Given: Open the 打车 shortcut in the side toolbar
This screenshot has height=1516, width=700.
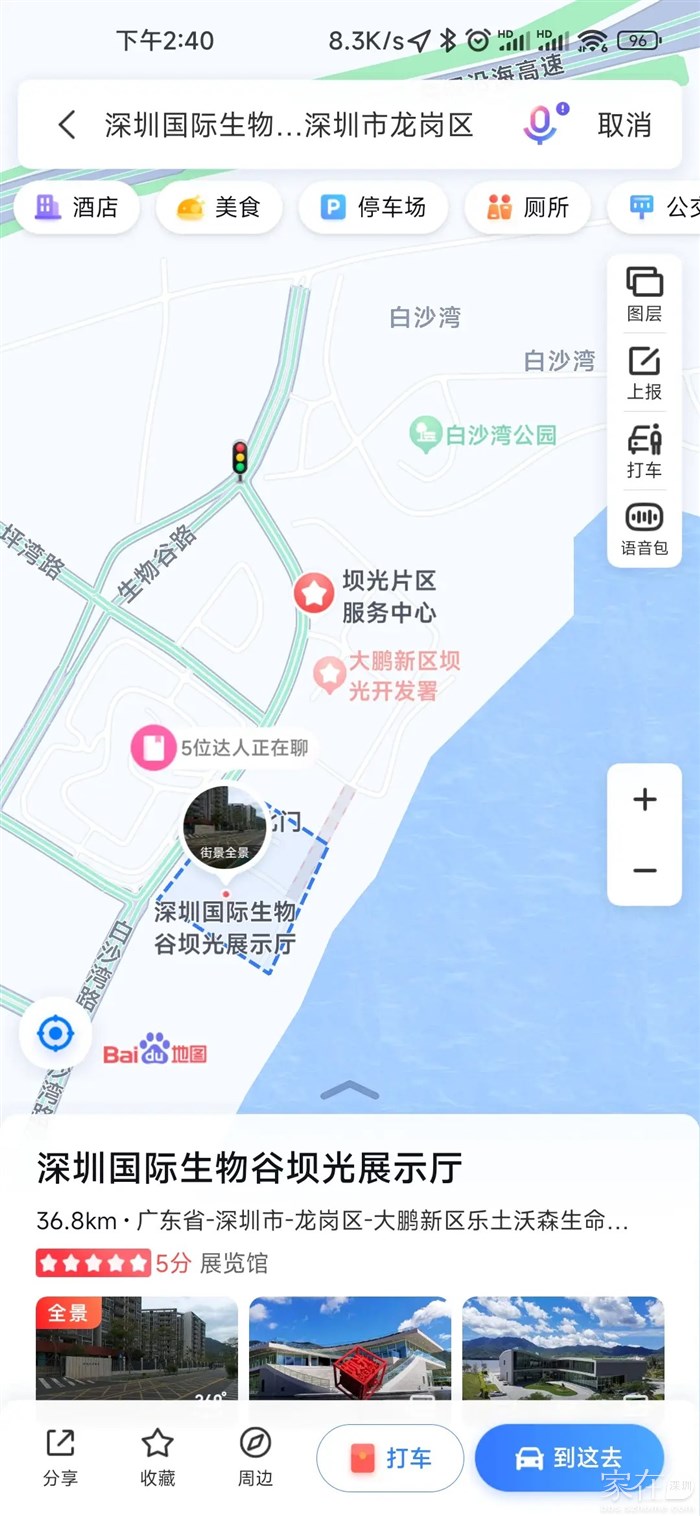Looking at the screenshot, I should pyautogui.click(x=644, y=450).
